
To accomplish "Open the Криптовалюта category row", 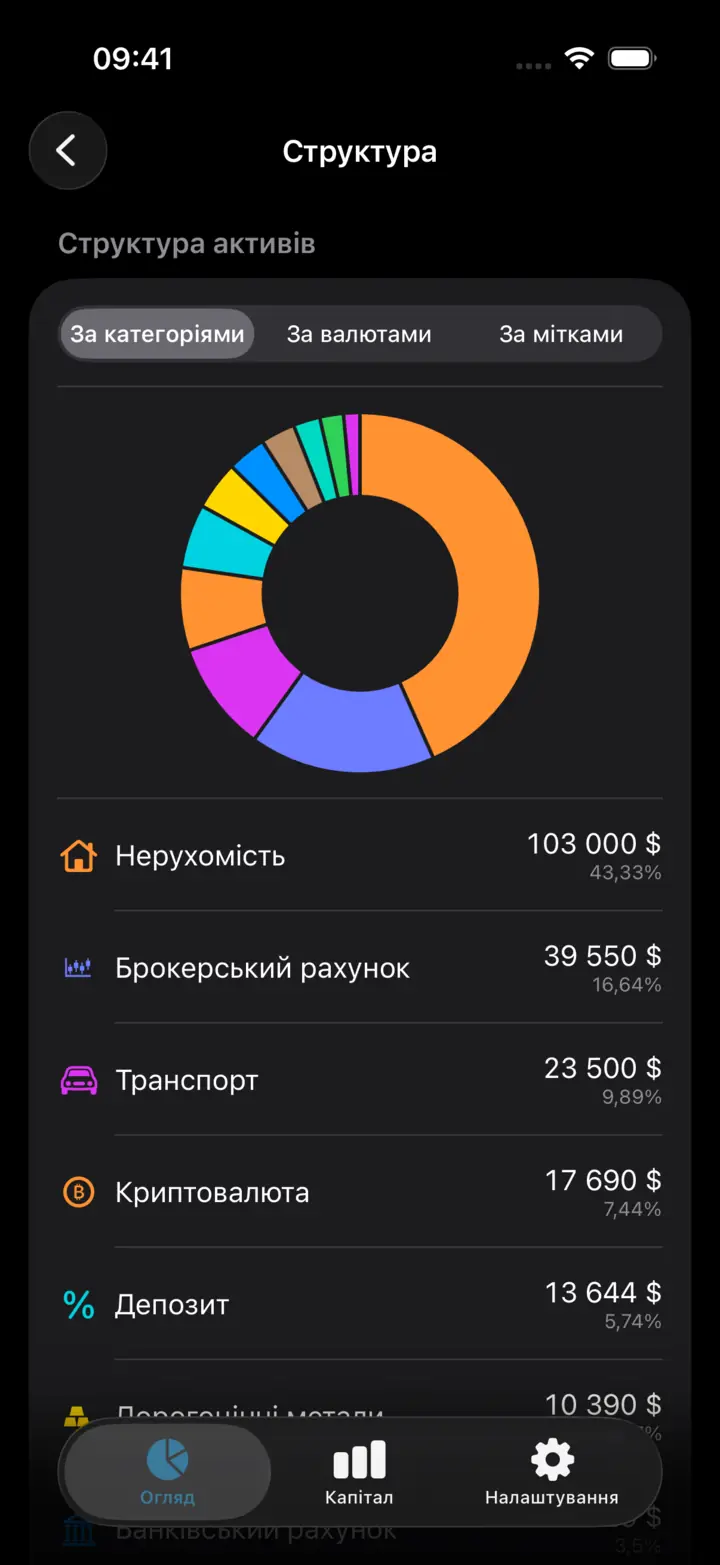I will tap(360, 1192).
